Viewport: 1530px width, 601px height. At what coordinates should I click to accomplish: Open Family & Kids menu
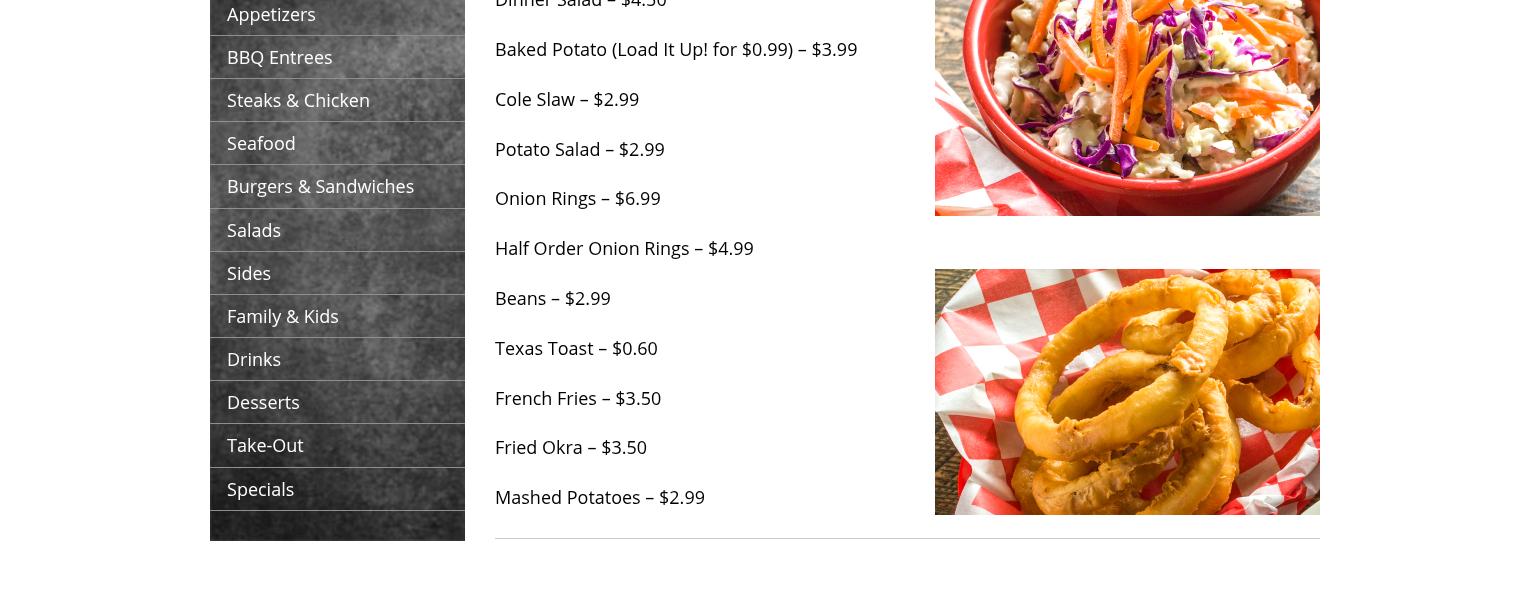click(x=283, y=317)
